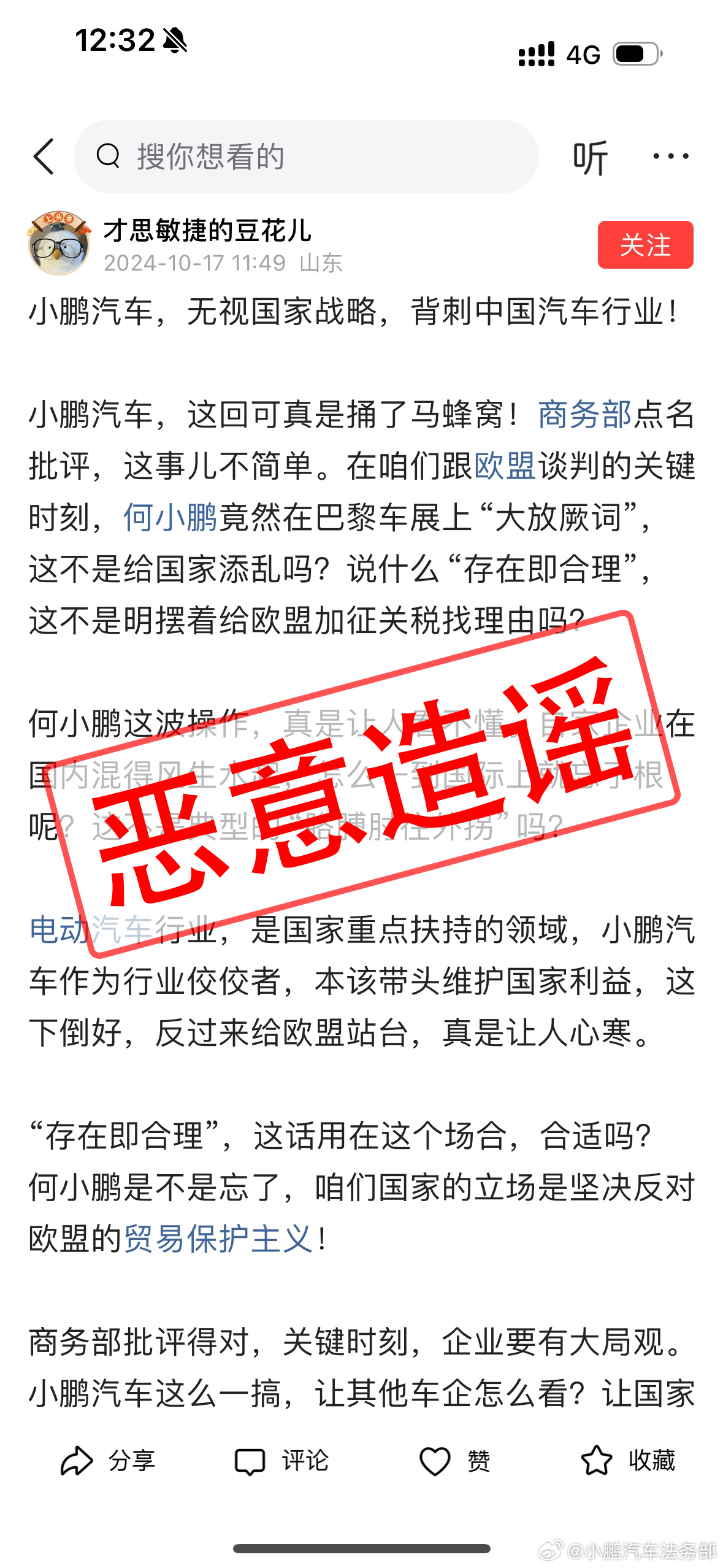The image size is (723, 1568).
Task: Open the three-dot overflow menu
Action: tap(670, 156)
